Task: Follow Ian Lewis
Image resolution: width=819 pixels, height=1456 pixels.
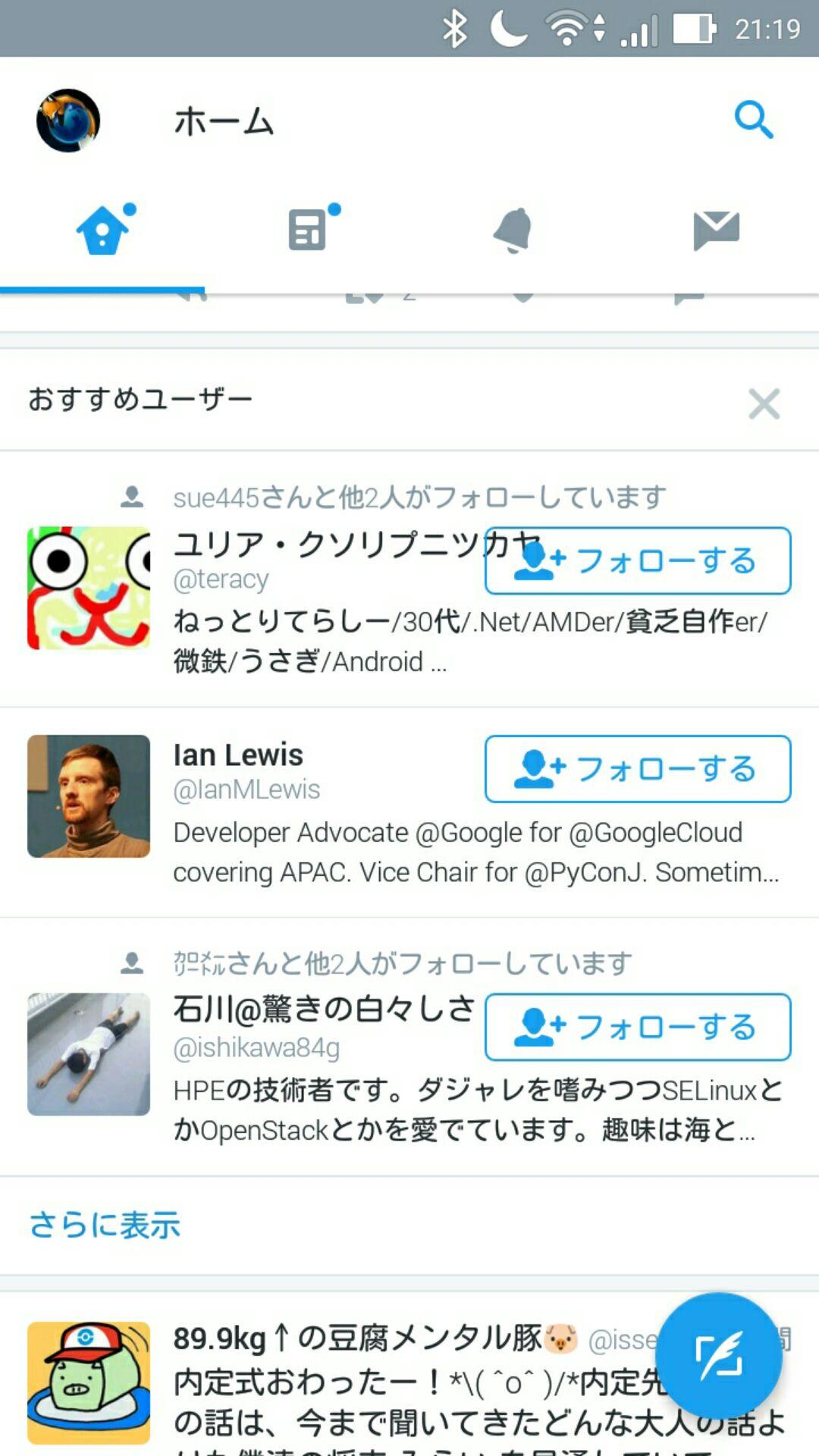Action: [637, 769]
